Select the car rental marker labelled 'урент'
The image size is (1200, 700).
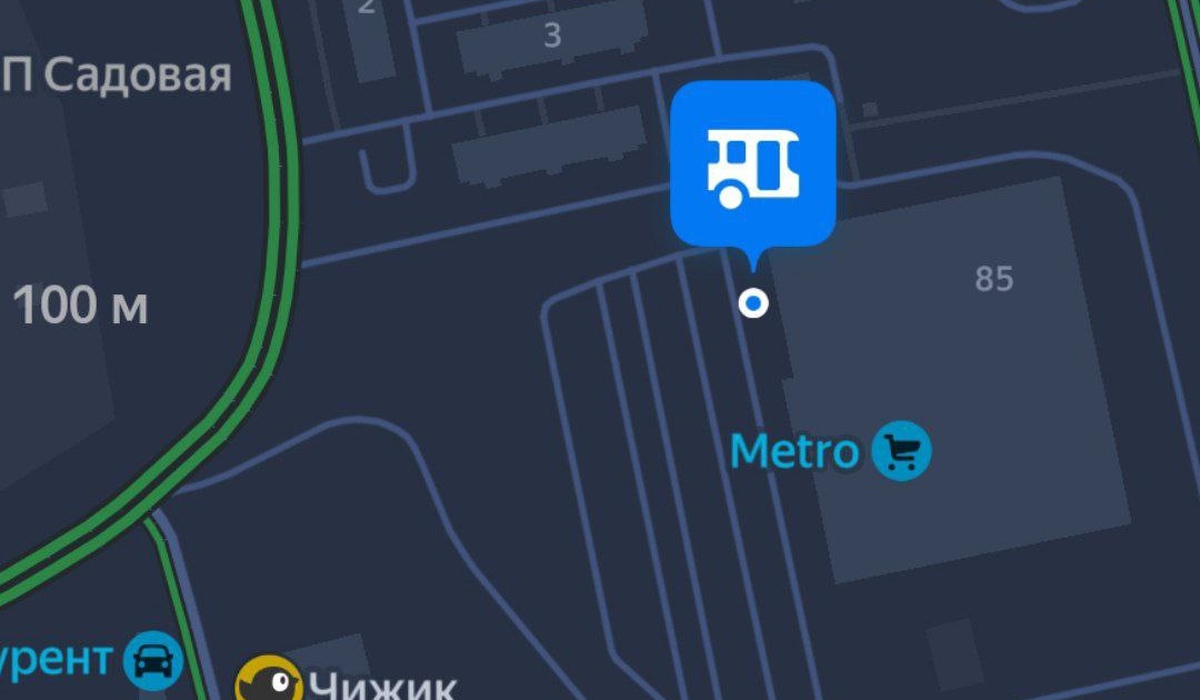click(x=153, y=661)
